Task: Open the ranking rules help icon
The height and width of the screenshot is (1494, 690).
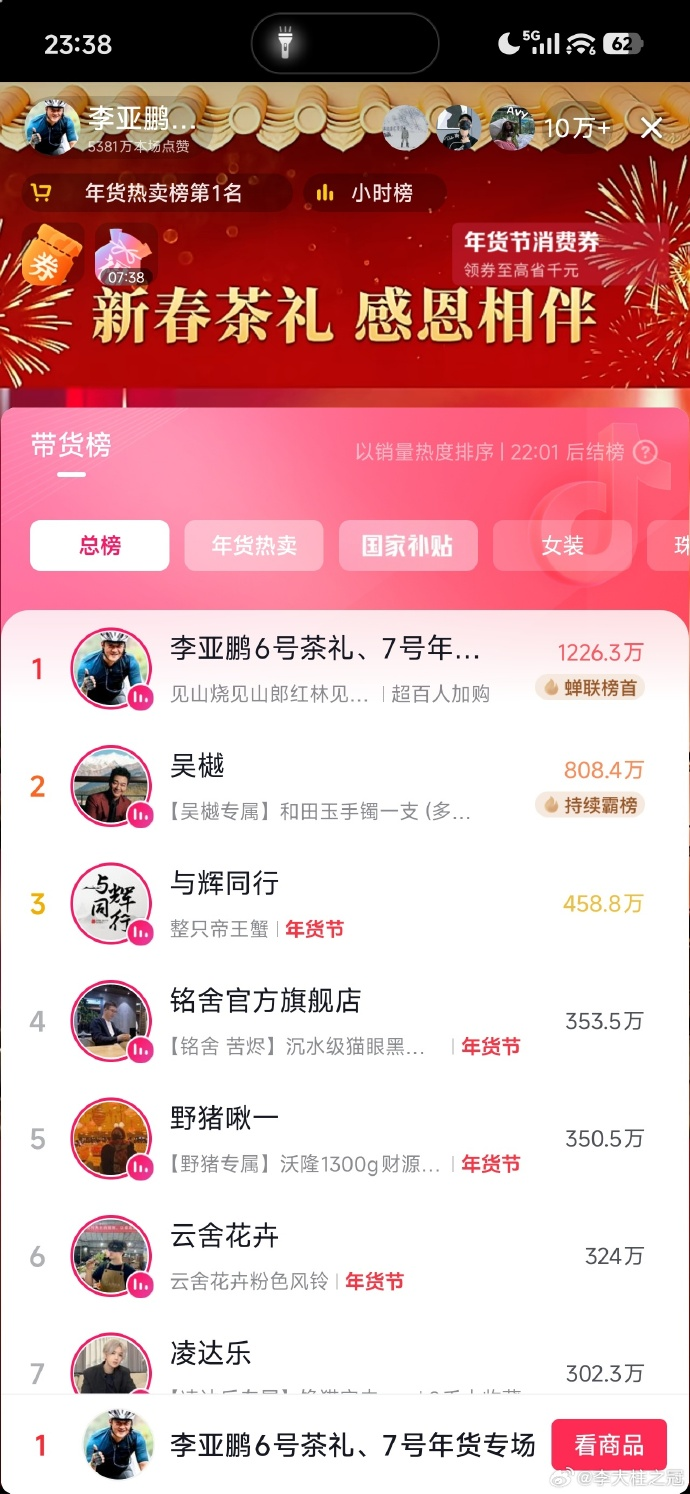Action: coord(646,452)
